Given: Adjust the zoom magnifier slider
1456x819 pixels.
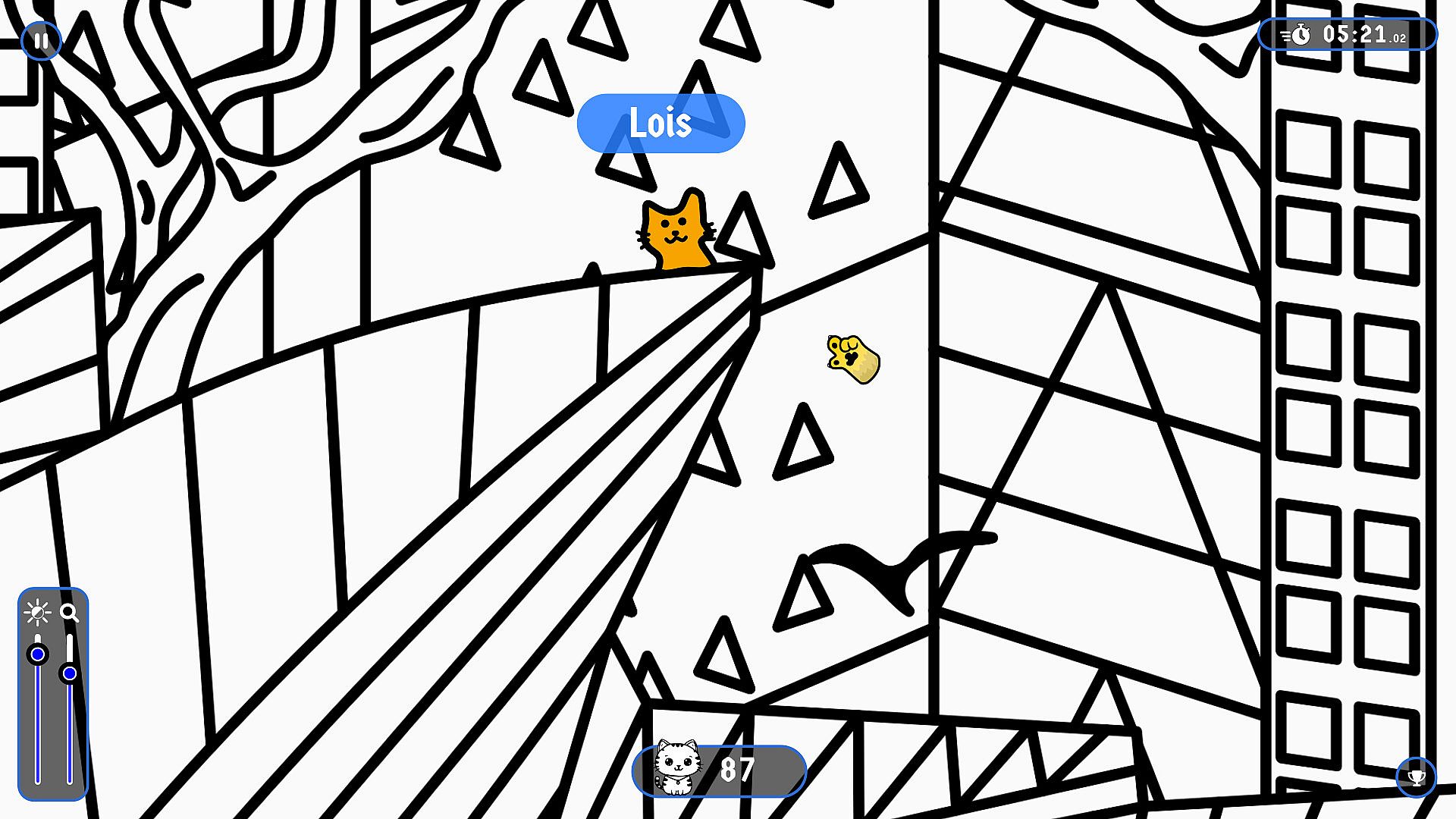Looking at the screenshot, I should [x=70, y=673].
